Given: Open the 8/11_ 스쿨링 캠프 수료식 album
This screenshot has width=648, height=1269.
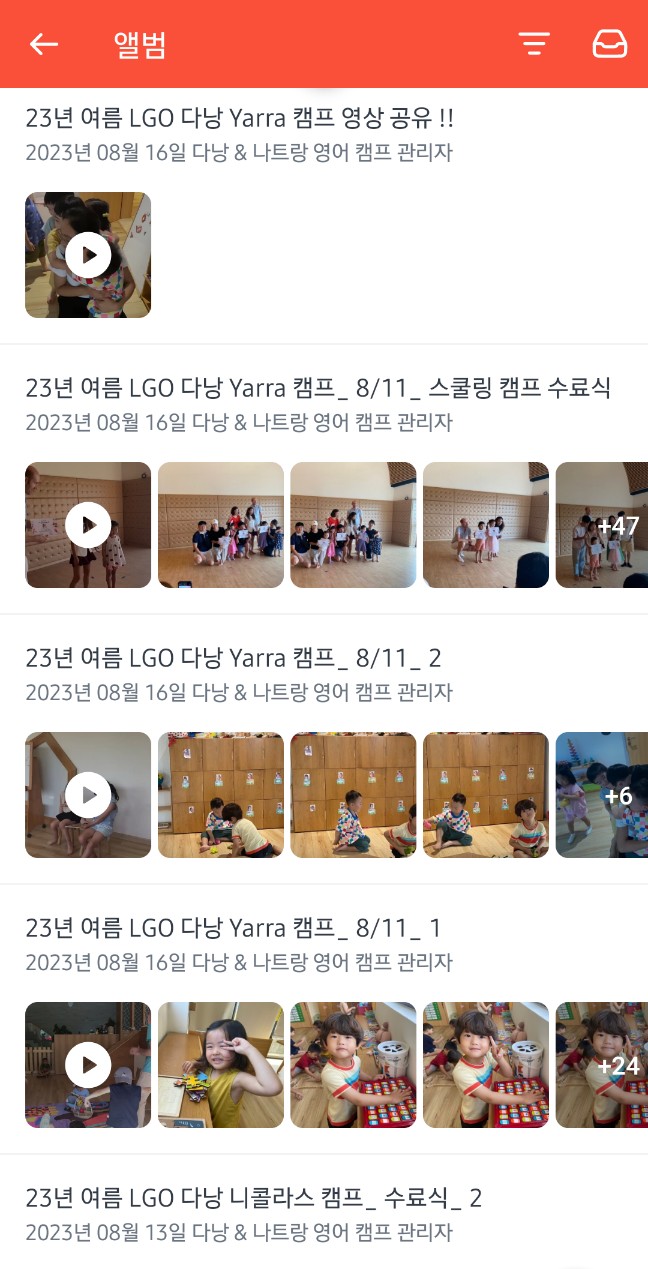Looking at the screenshot, I should click(x=318, y=389).
